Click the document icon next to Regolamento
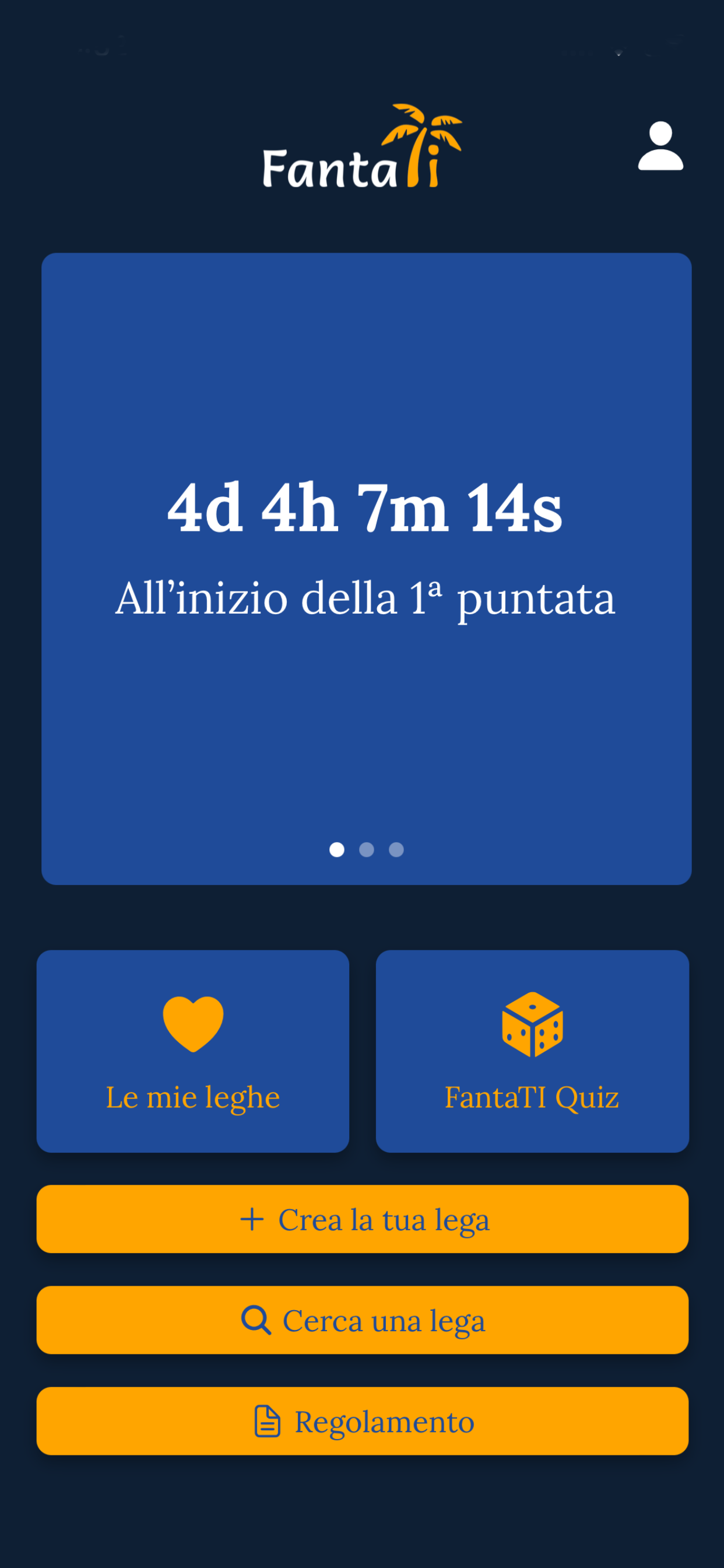 266,1423
